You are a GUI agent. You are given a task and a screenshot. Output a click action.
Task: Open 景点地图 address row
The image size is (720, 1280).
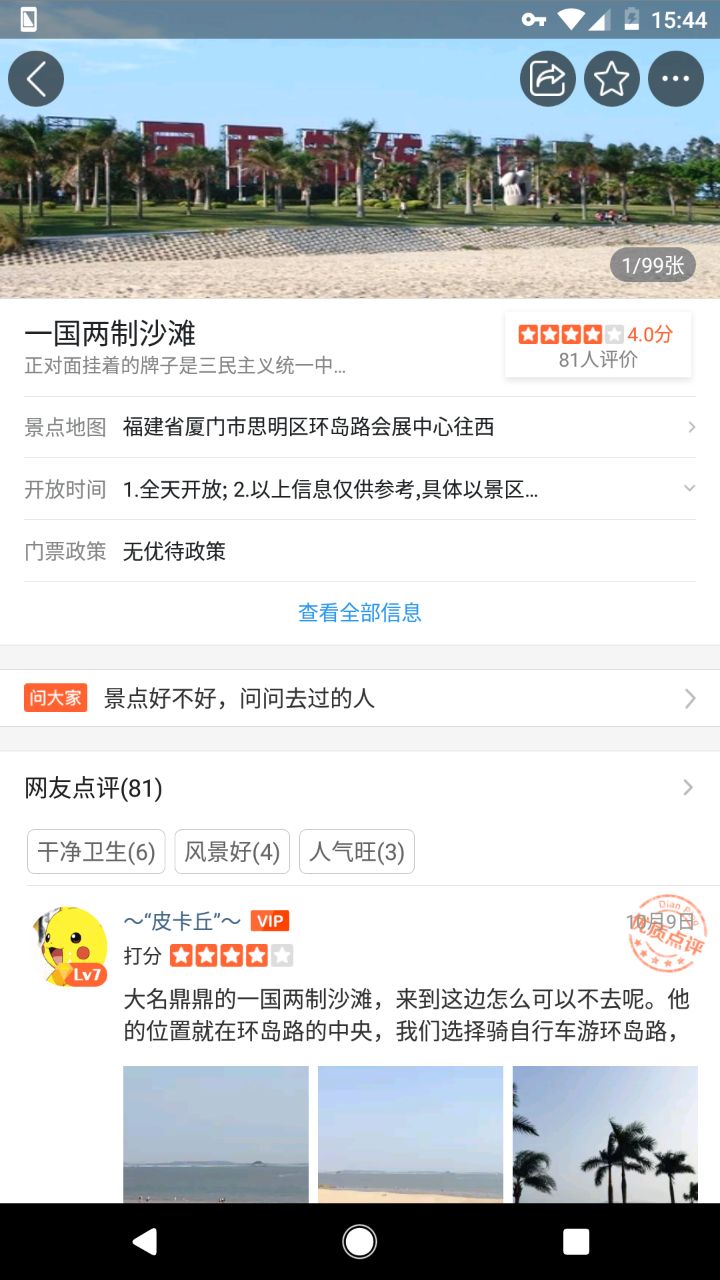coord(360,427)
